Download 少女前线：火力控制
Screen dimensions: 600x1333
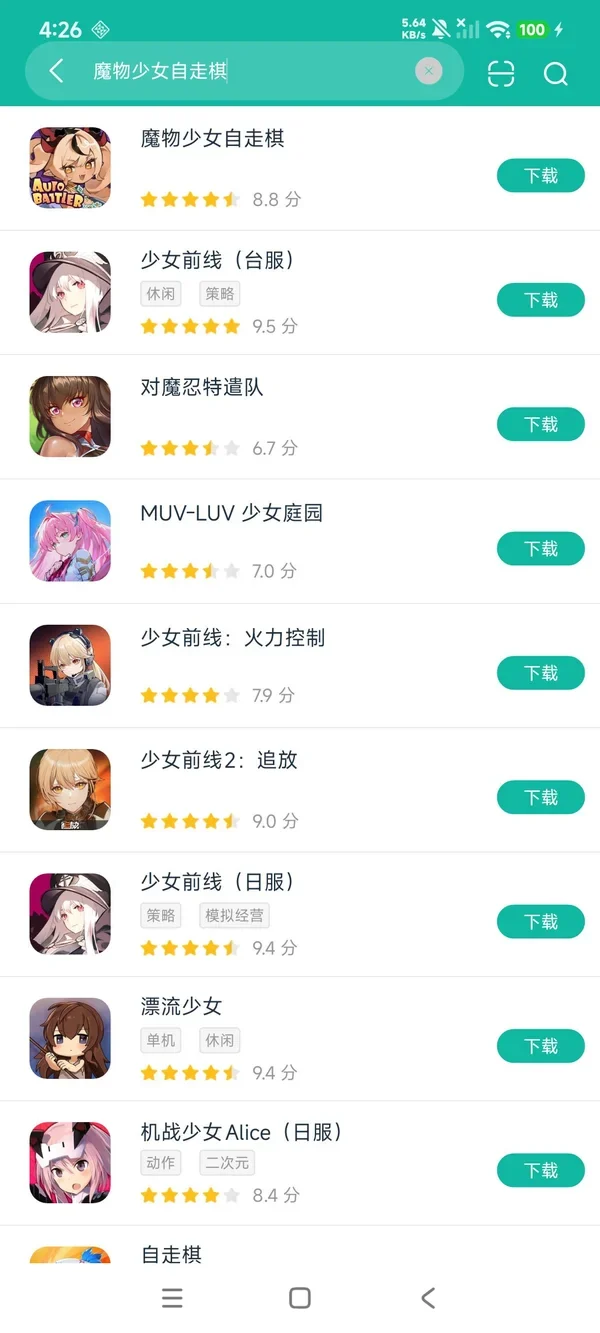[541, 673]
